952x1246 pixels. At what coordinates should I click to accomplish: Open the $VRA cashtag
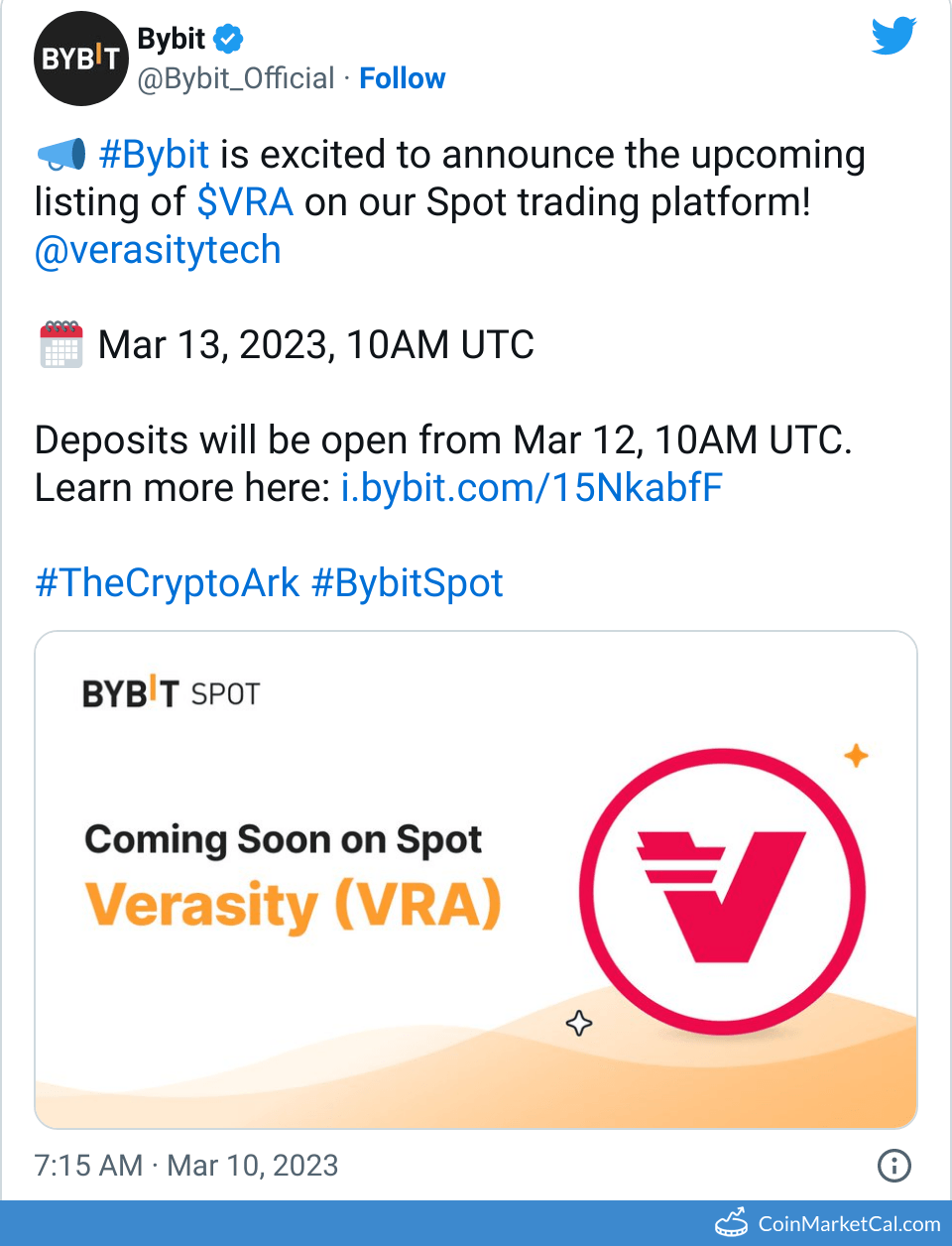[245, 202]
